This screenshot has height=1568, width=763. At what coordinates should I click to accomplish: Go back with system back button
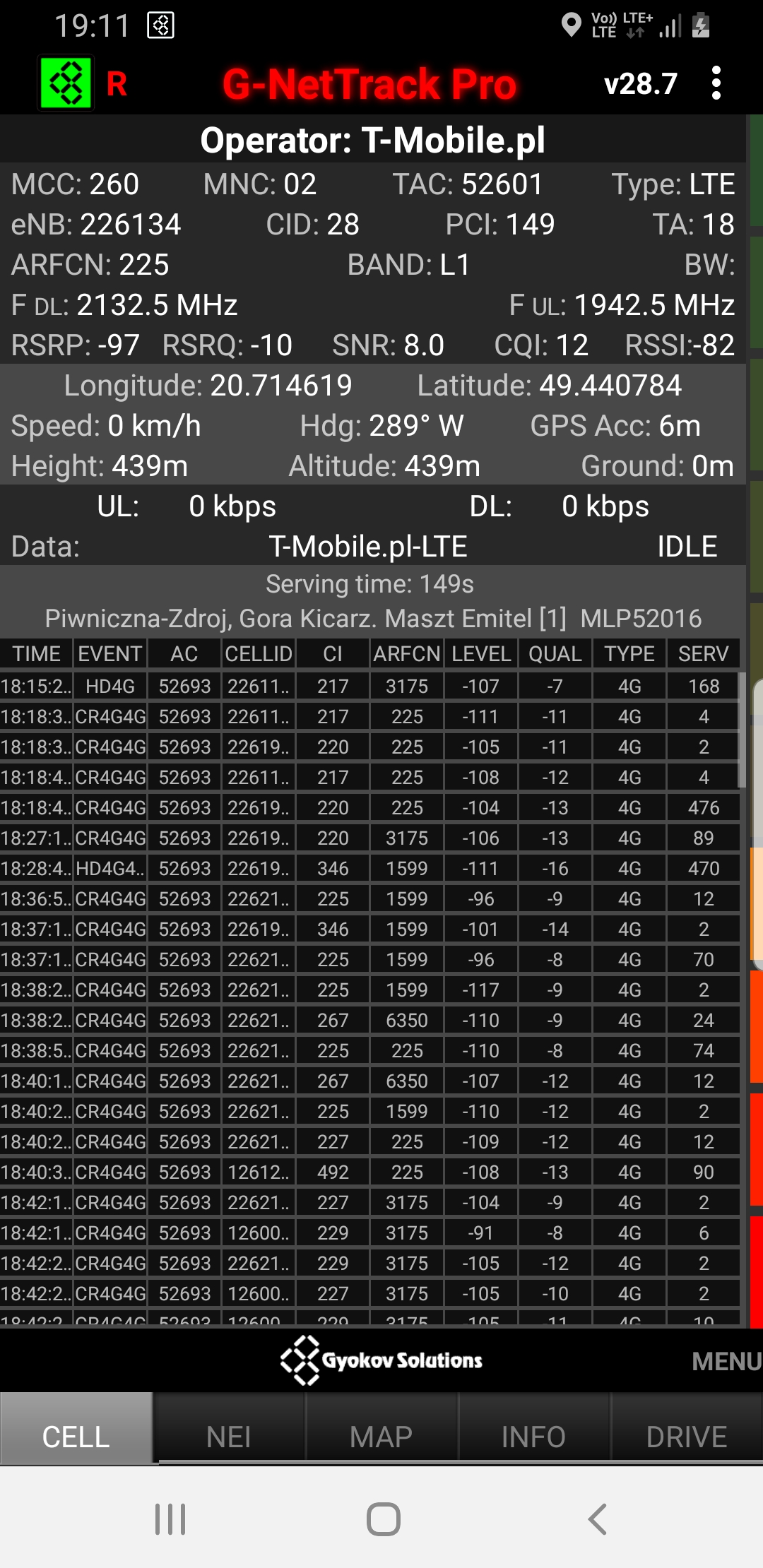coord(597,1519)
